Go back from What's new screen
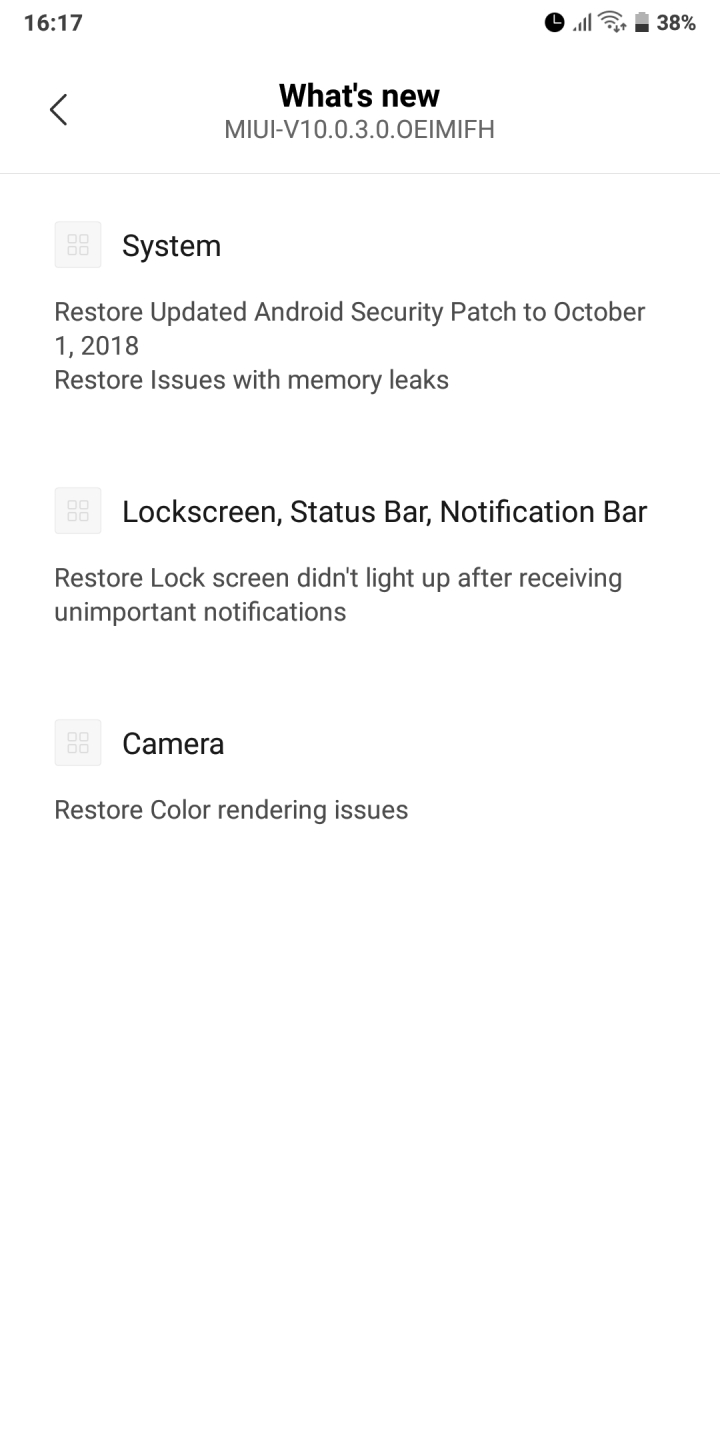The image size is (720, 1440). 59,110
